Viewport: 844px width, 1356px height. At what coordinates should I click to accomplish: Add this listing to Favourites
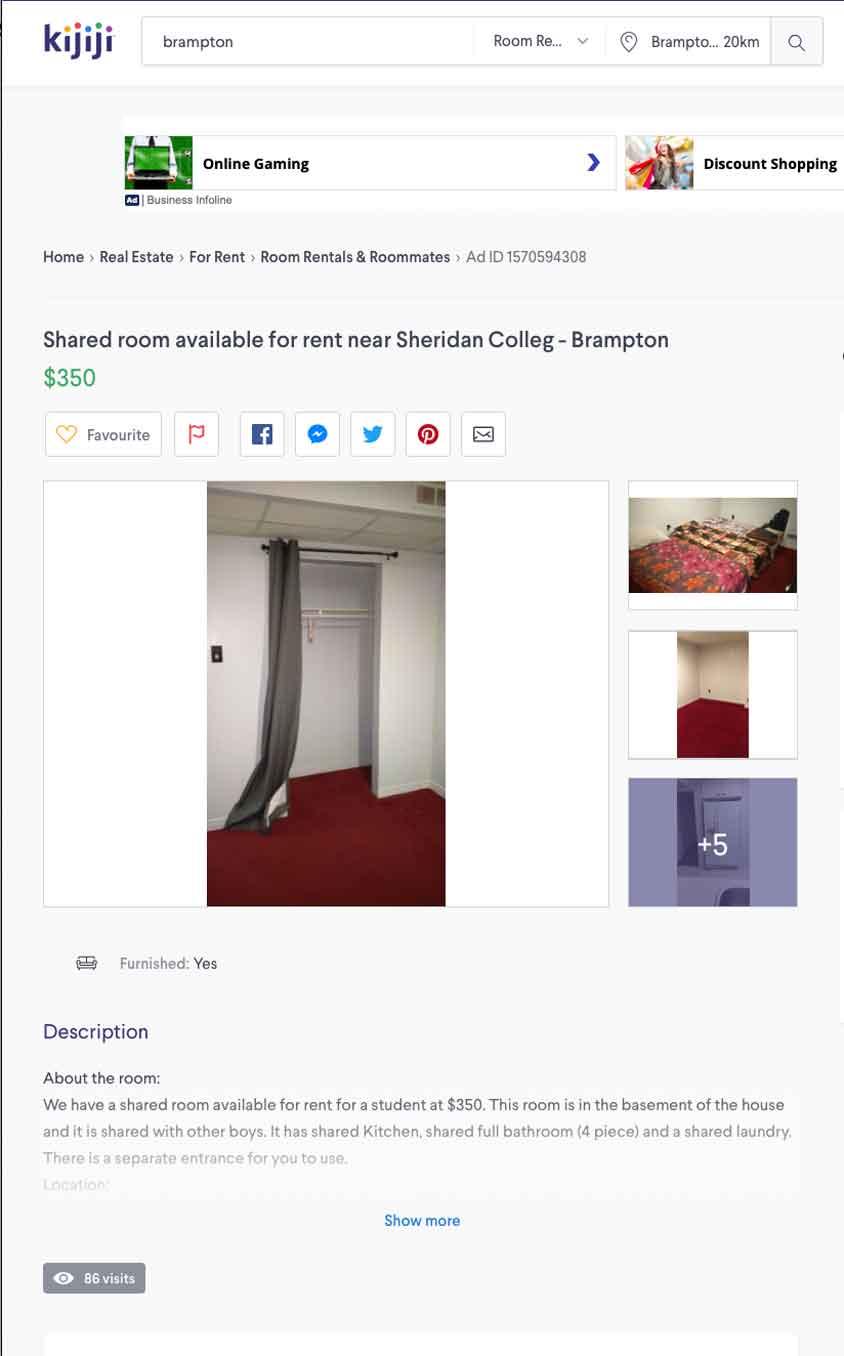103,434
